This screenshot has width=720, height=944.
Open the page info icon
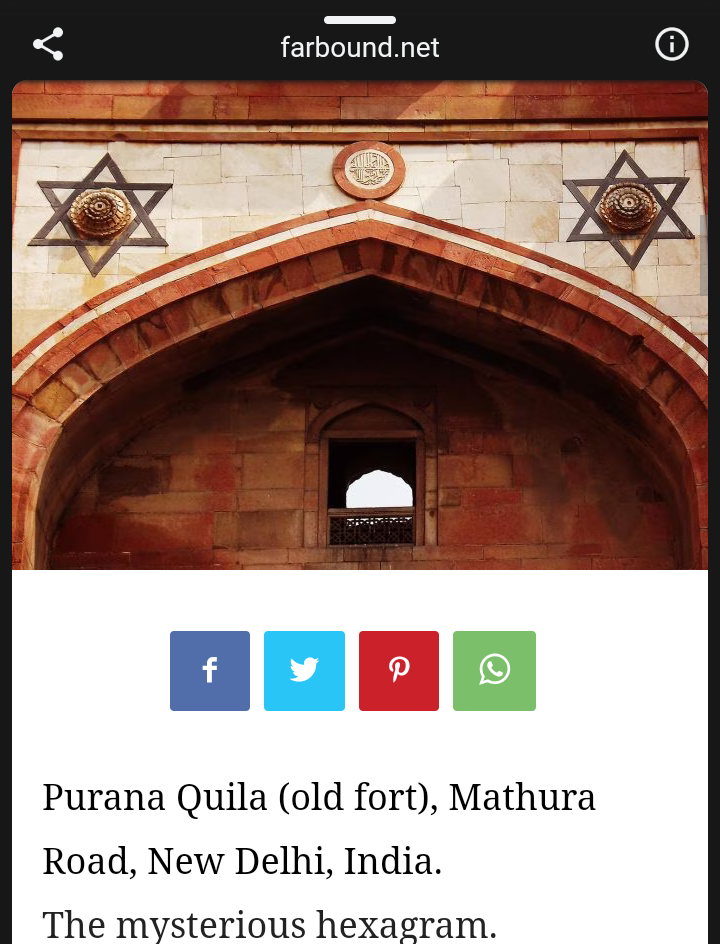(671, 44)
